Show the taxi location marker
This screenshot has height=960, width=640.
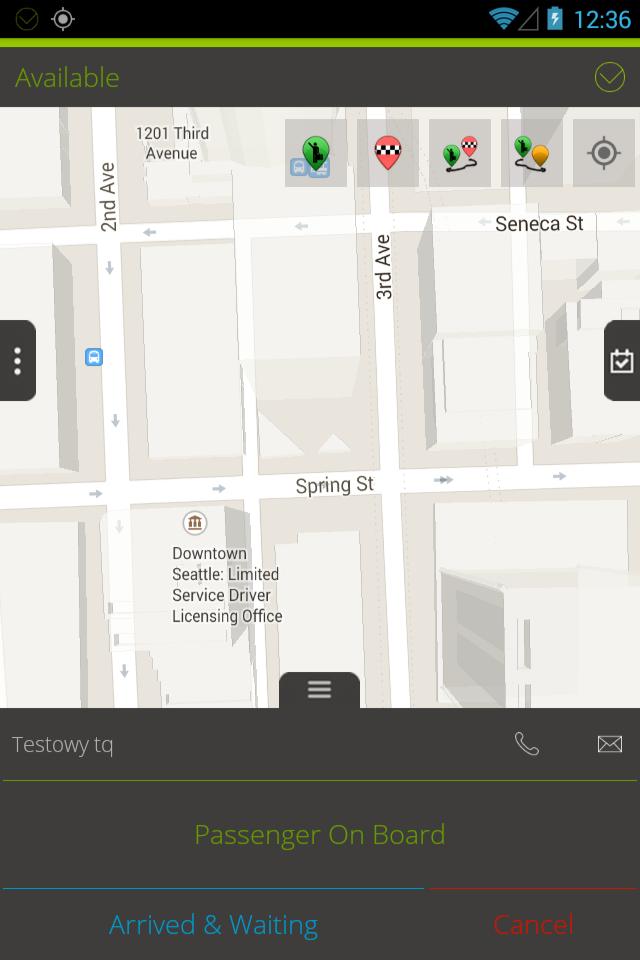[388, 153]
